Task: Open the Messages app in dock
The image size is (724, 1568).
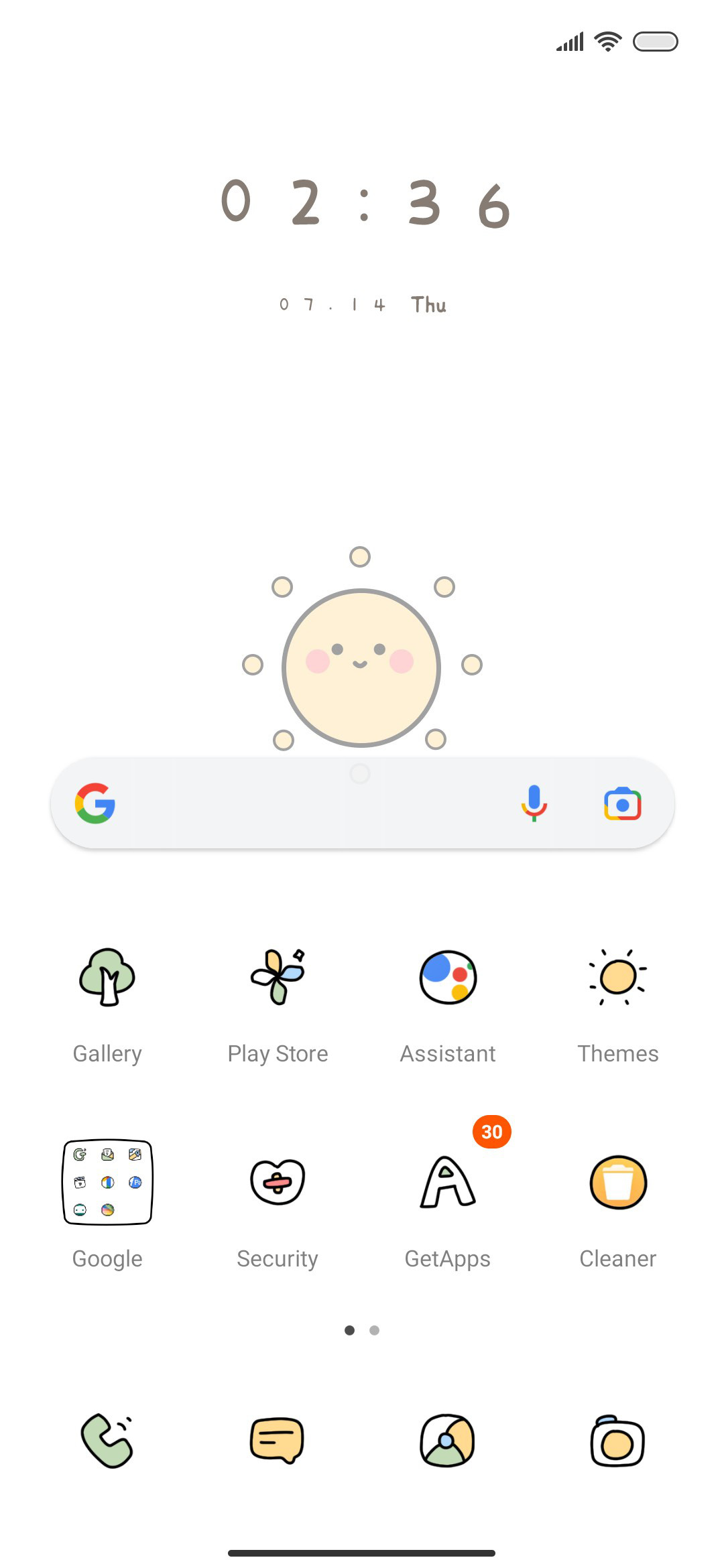Action: point(278,1441)
